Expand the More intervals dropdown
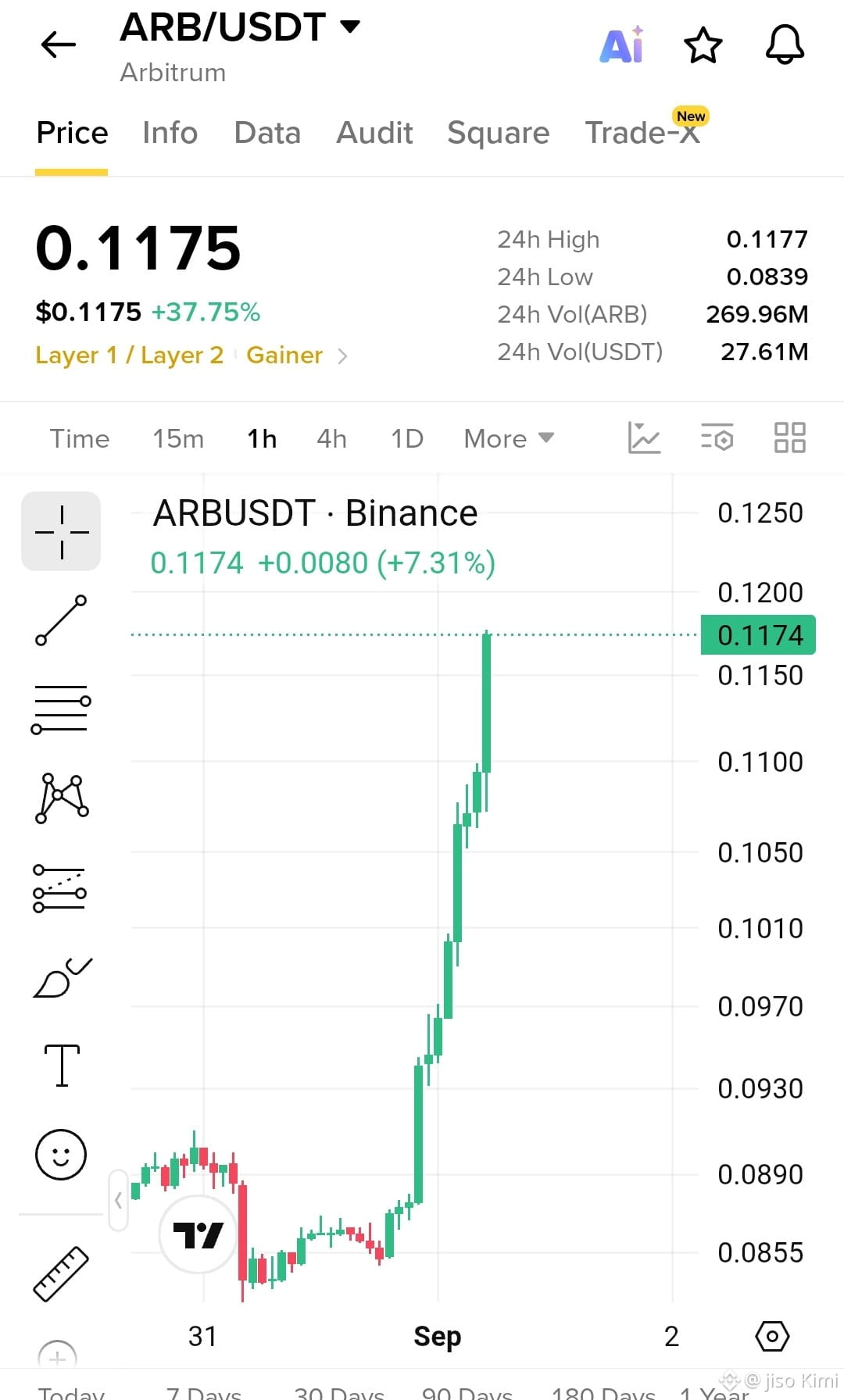The height and width of the screenshot is (1400, 844). point(509,438)
